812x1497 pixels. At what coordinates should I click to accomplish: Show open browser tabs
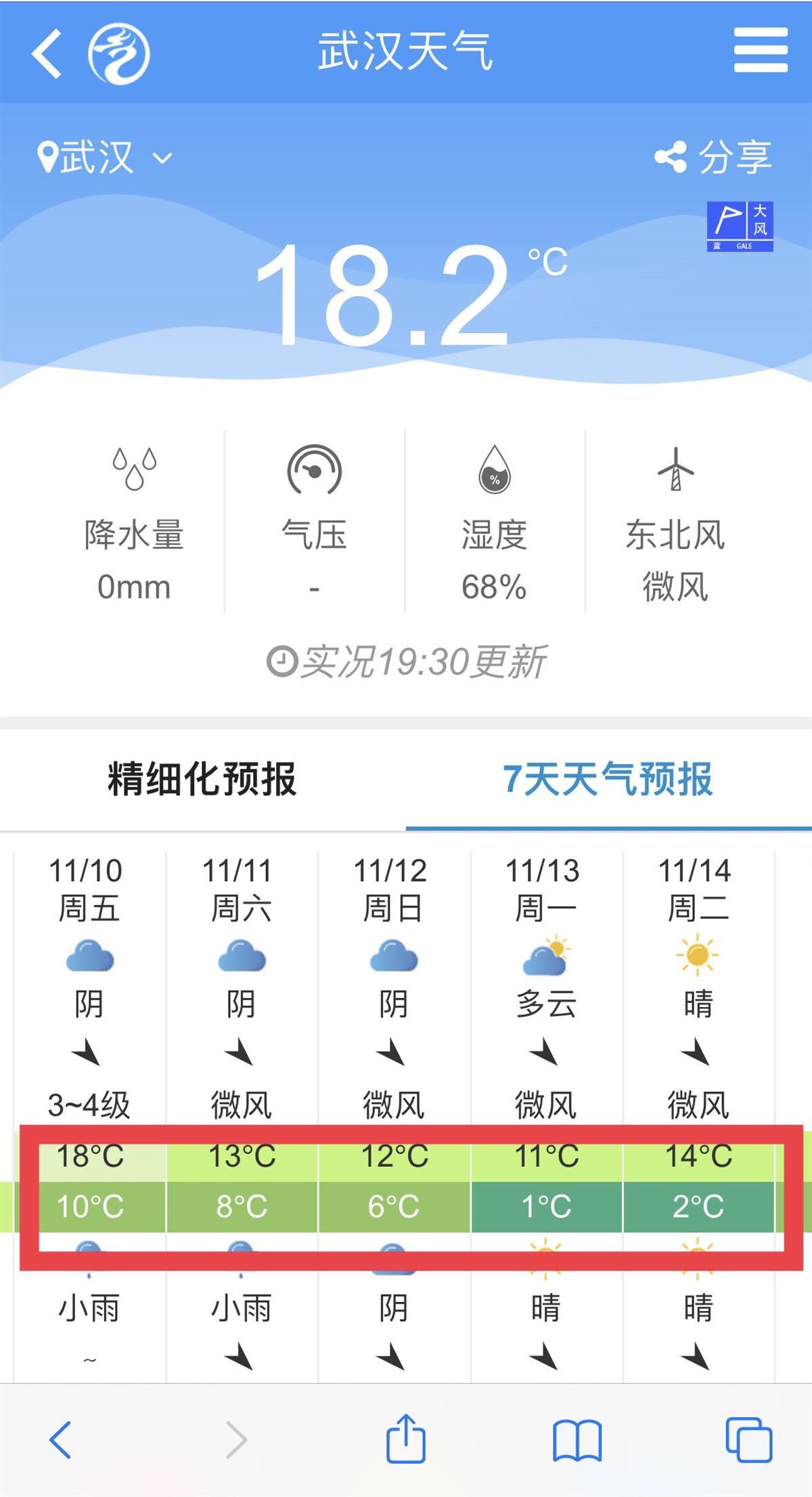748,1438
